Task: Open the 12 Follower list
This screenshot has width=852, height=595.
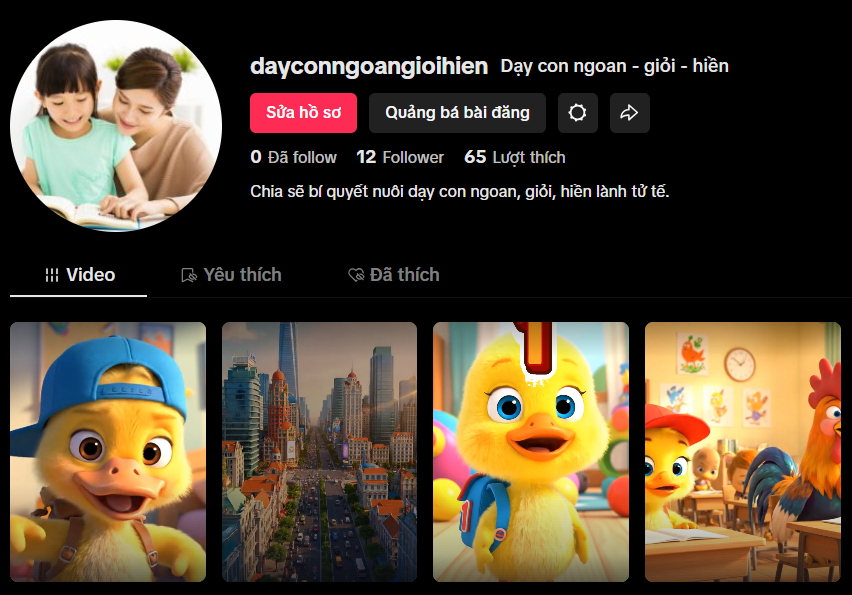Action: coord(400,157)
